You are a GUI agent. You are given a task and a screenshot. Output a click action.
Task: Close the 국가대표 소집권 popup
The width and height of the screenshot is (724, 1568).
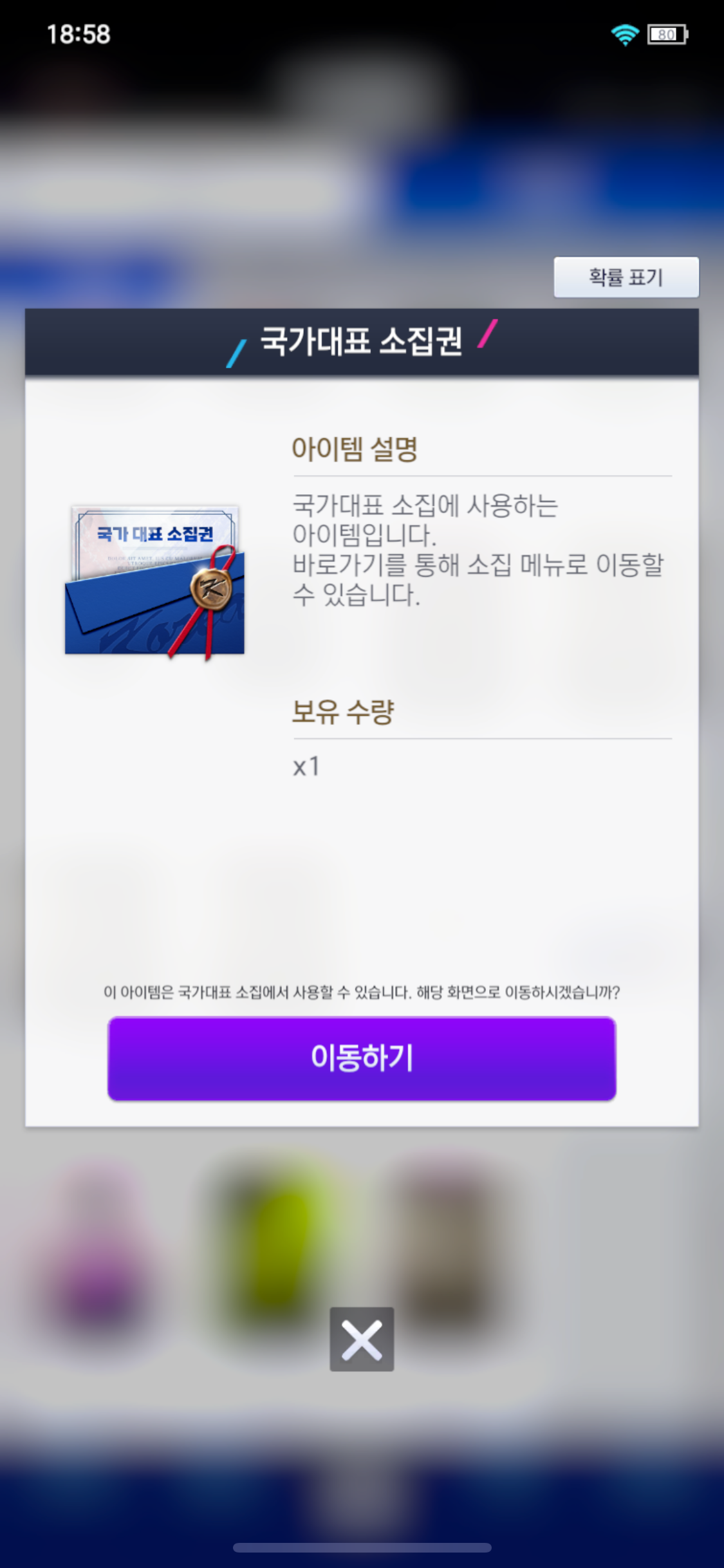coord(362,1339)
